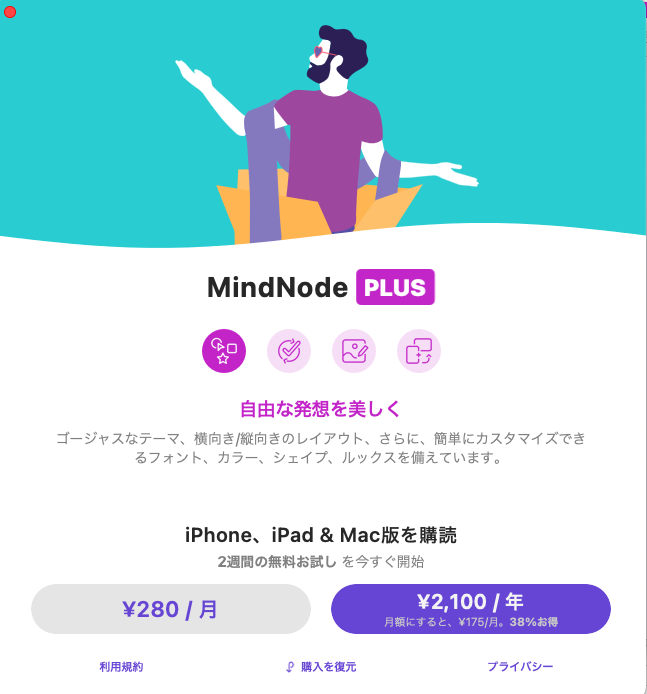Restore purchases via 購入を復元
The height and width of the screenshot is (694, 647).
pyautogui.click(x=320, y=666)
